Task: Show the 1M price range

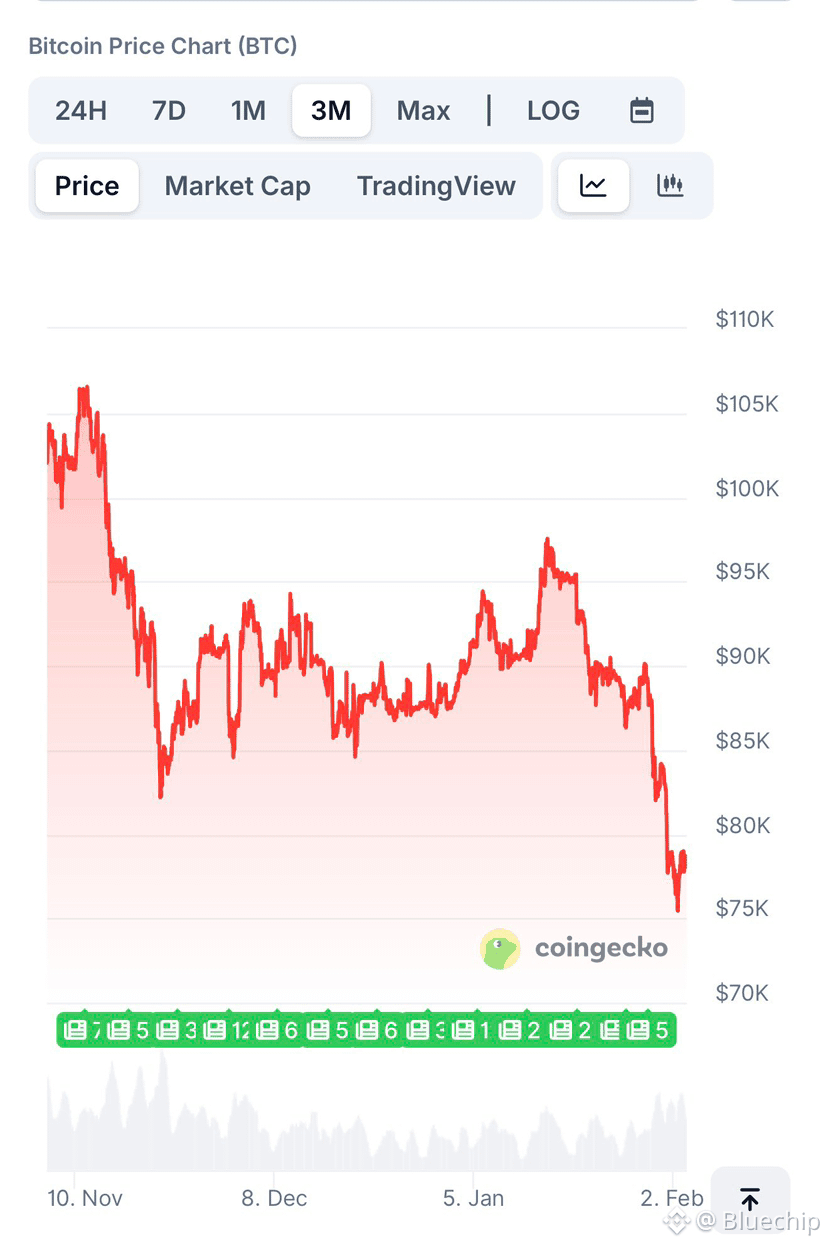Action: coord(248,110)
